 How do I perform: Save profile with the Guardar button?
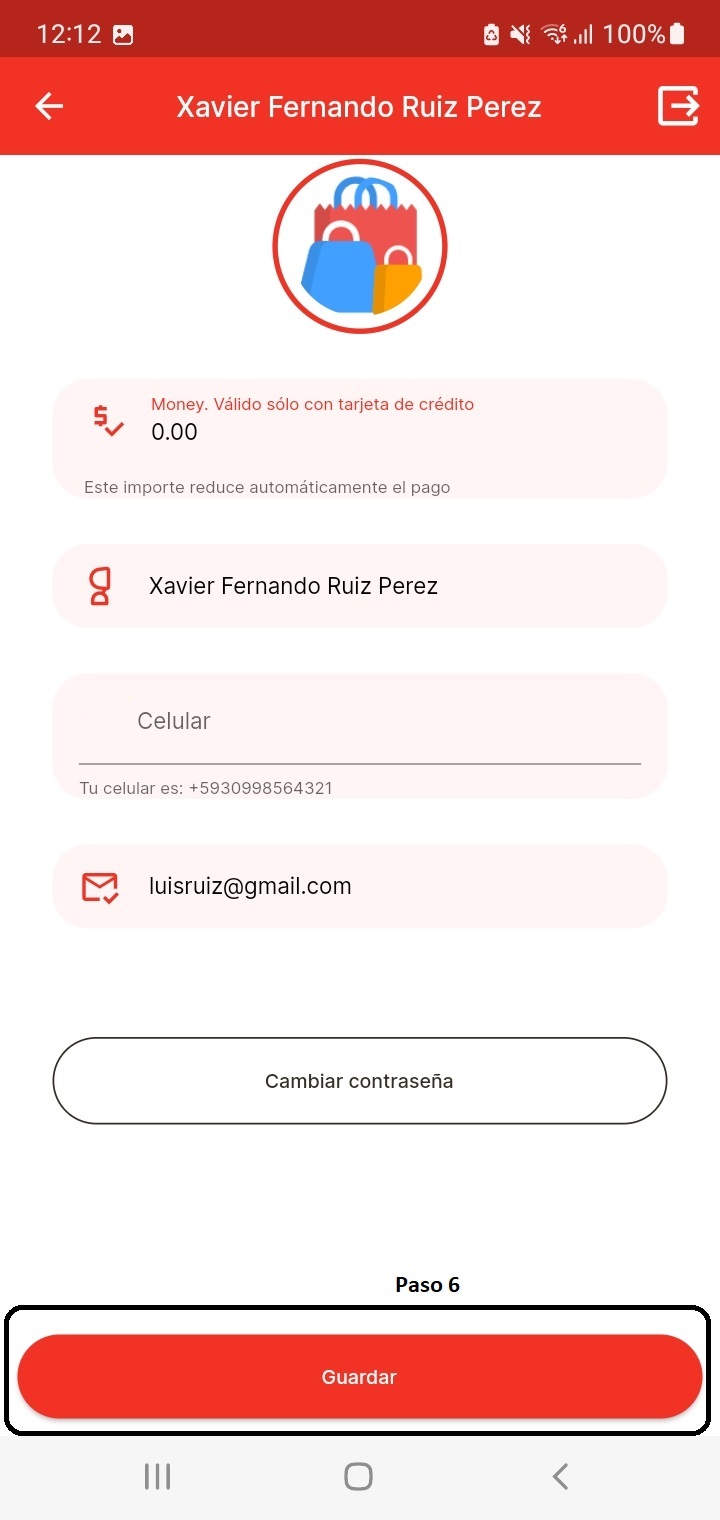click(360, 1377)
